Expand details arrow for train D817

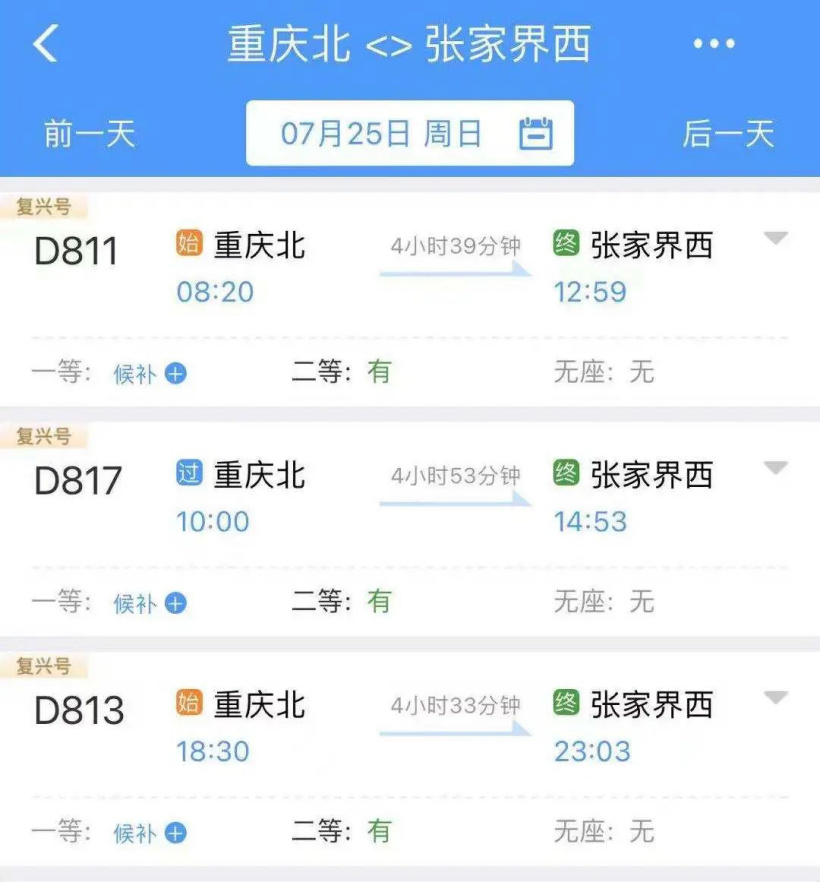click(776, 468)
